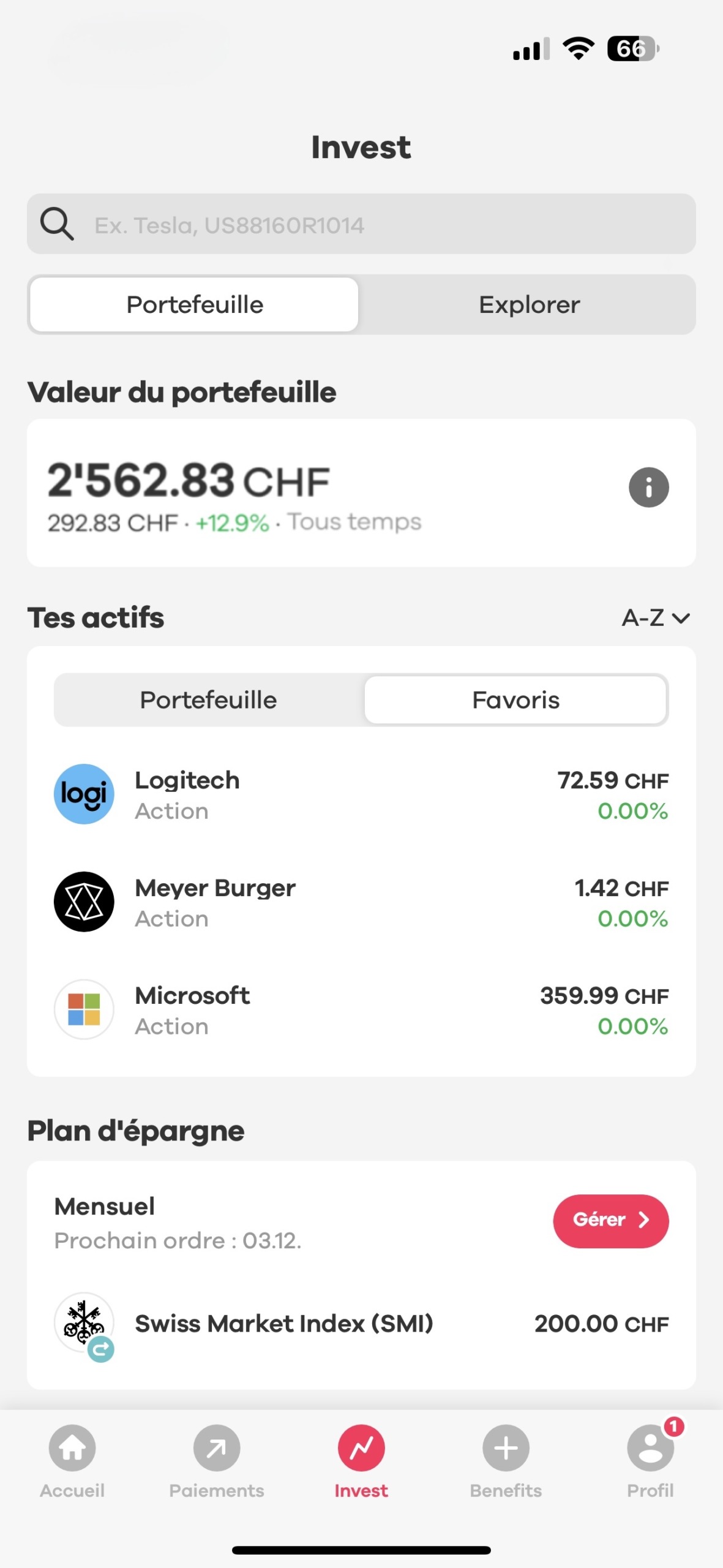This screenshot has width=723, height=1568.
Task: View the Microsoft stock details
Action: [x=361, y=1010]
